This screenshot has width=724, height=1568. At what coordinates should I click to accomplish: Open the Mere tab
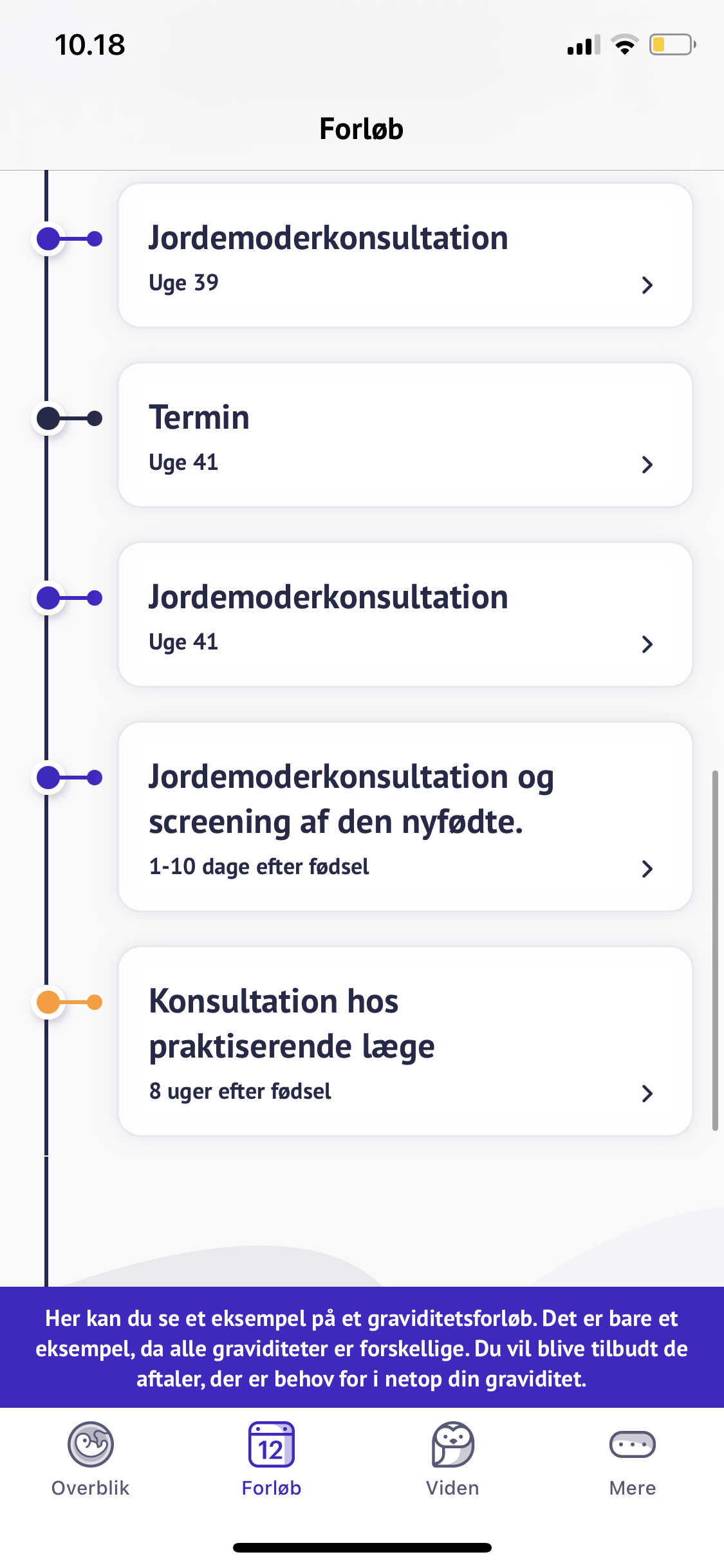(632, 1459)
